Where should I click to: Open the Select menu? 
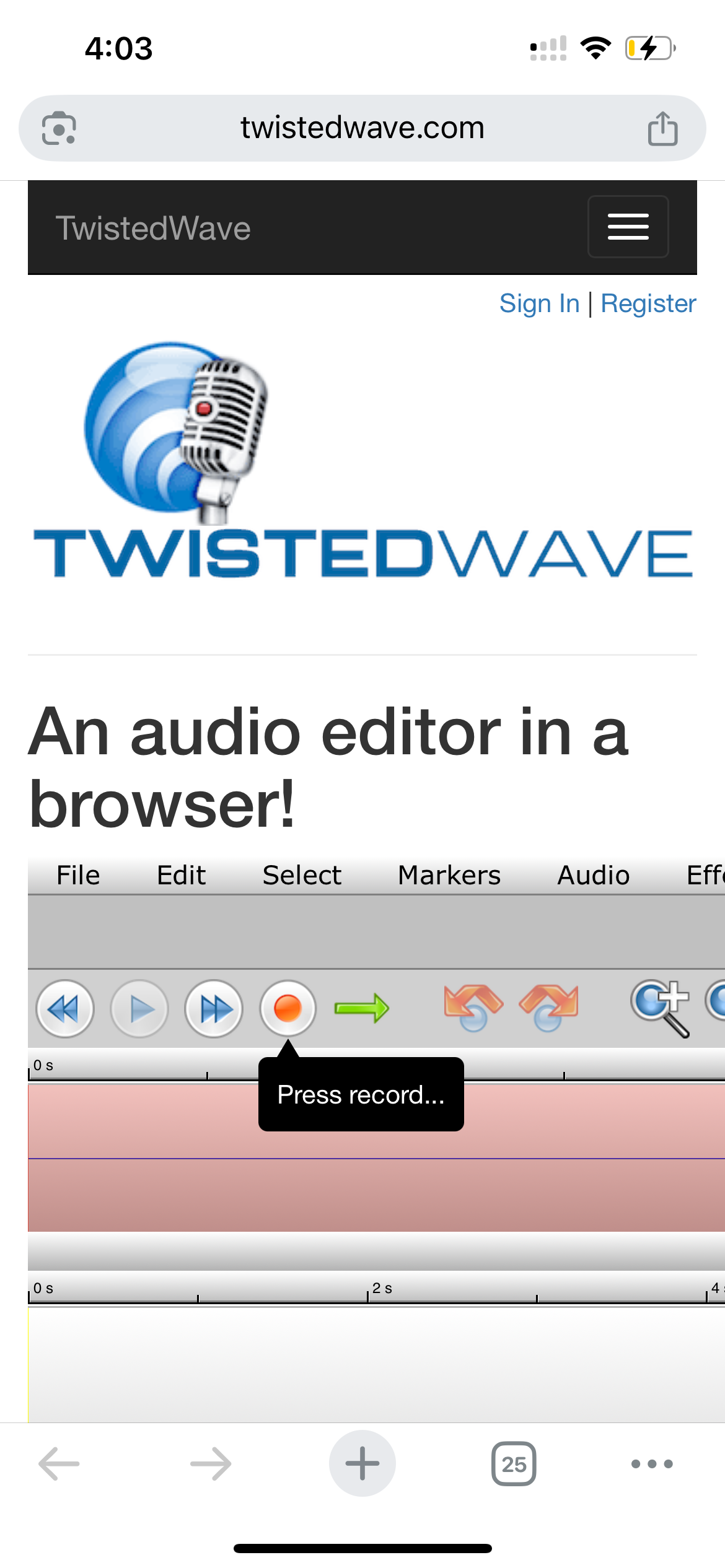tap(302, 875)
